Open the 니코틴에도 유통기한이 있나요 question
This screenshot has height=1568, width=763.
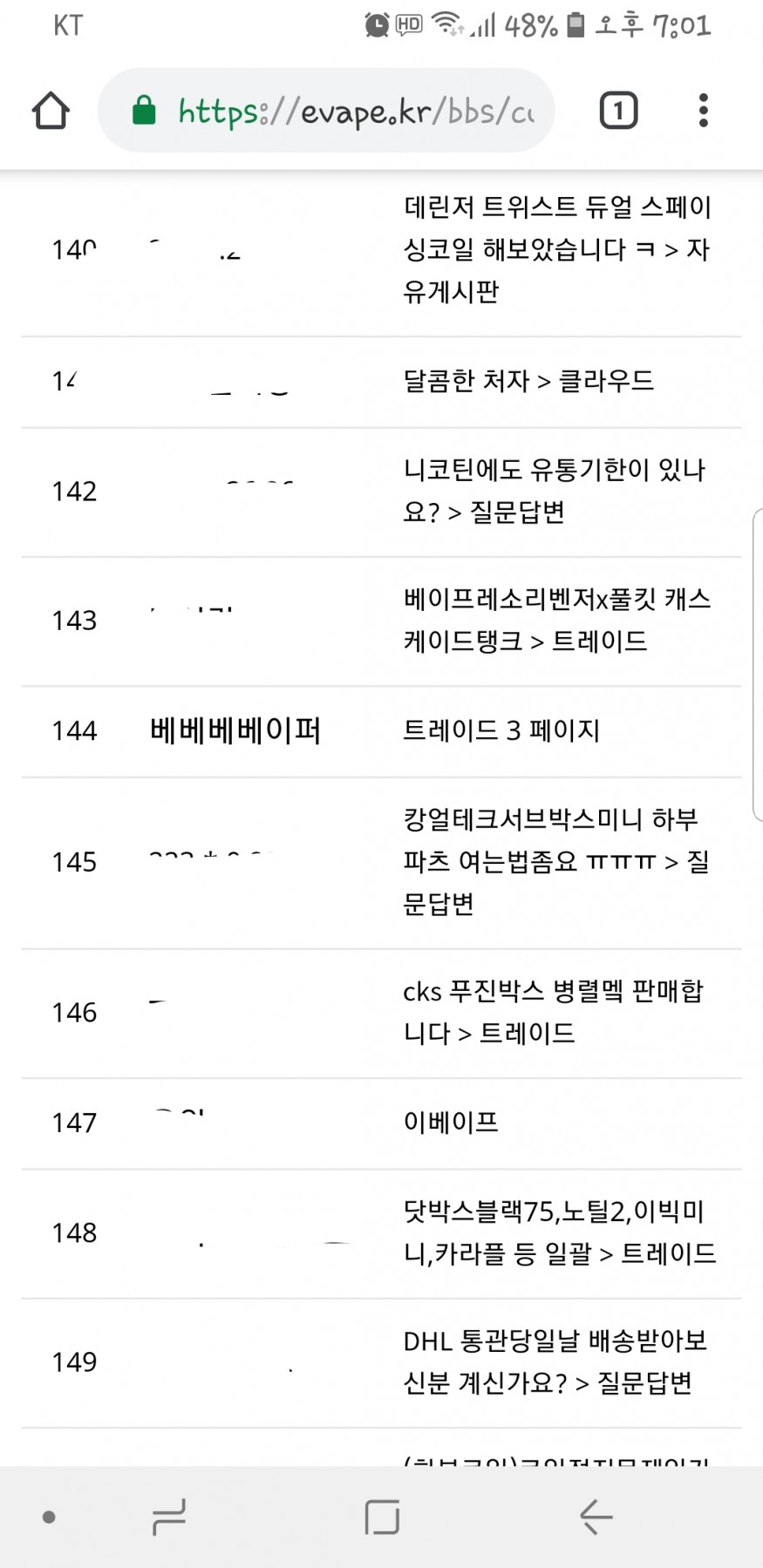tap(553, 491)
